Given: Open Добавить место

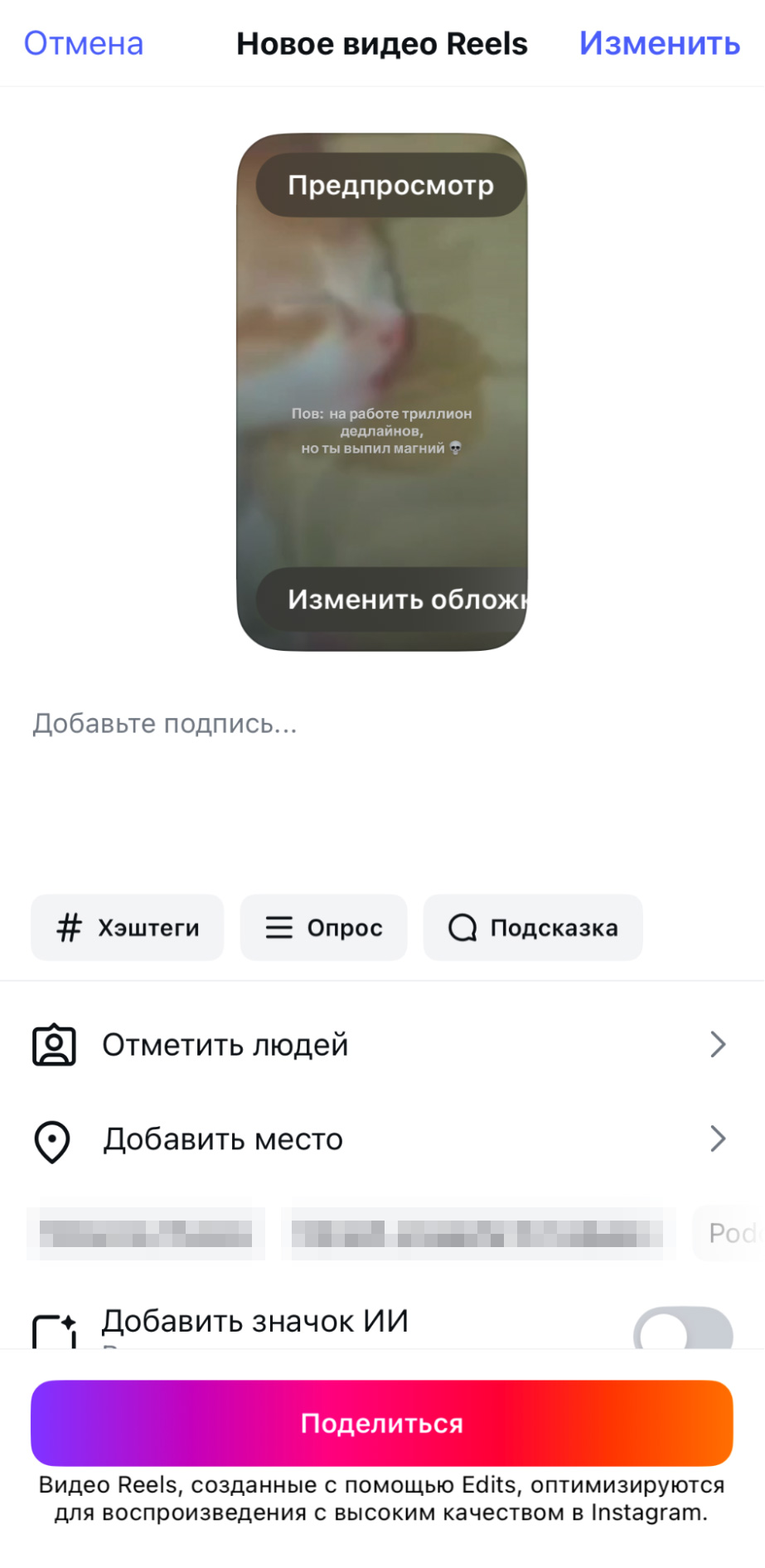Looking at the screenshot, I should (381, 1139).
